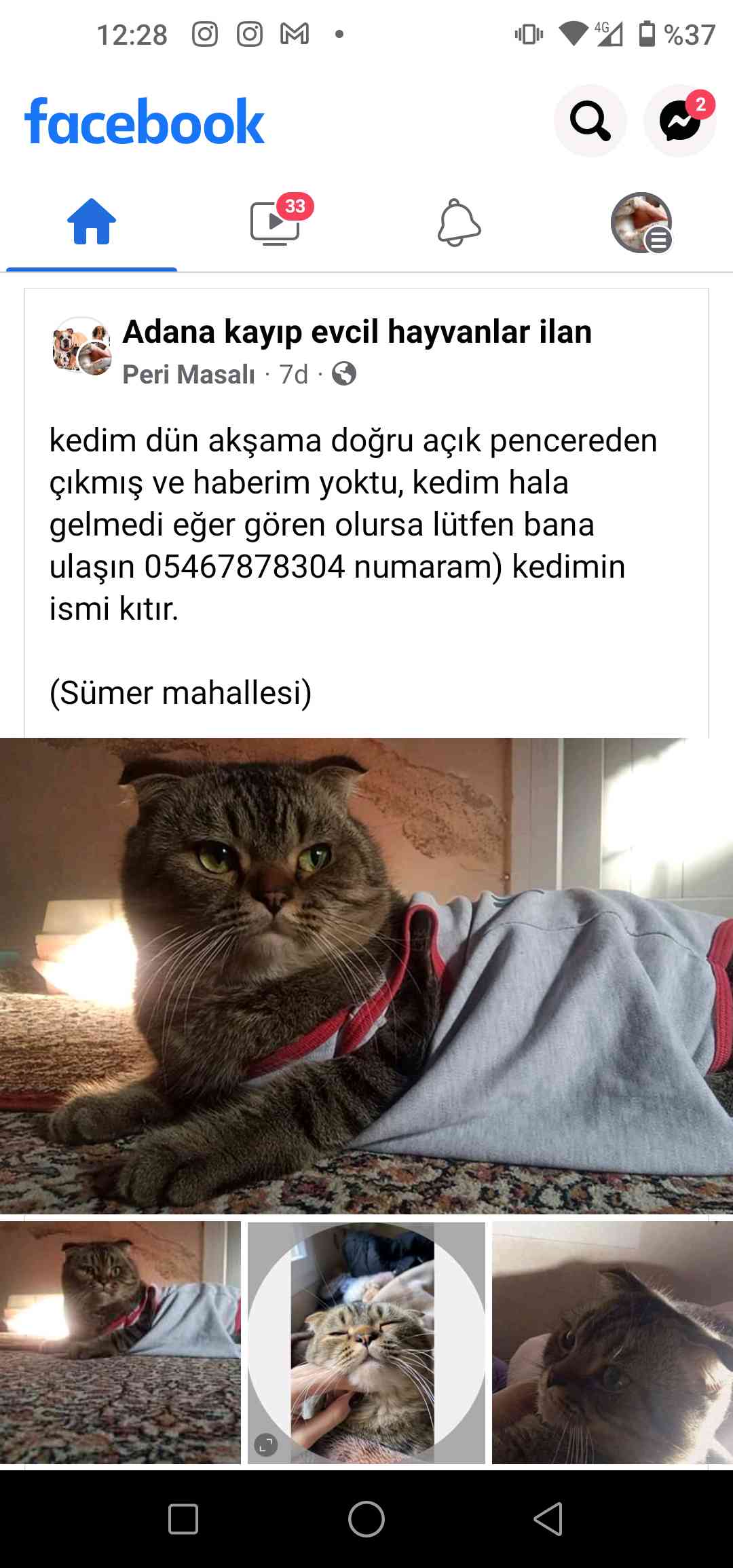Image resolution: width=733 pixels, height=1568 pixels.
Task: Open Messenger chats
Action: click(x=679, y=121)
